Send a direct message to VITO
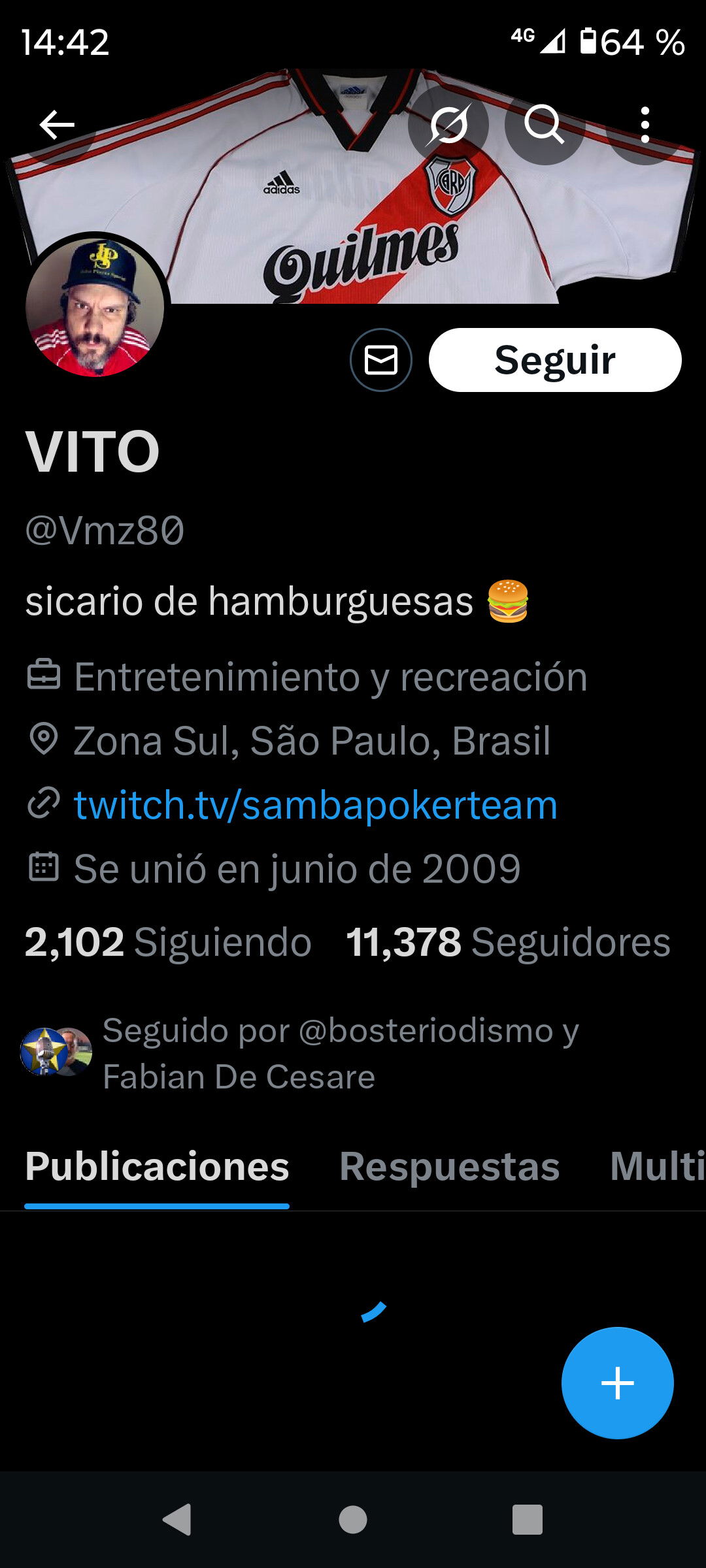Viewport: 706px width, 1568px height. [x=381, y=360]
